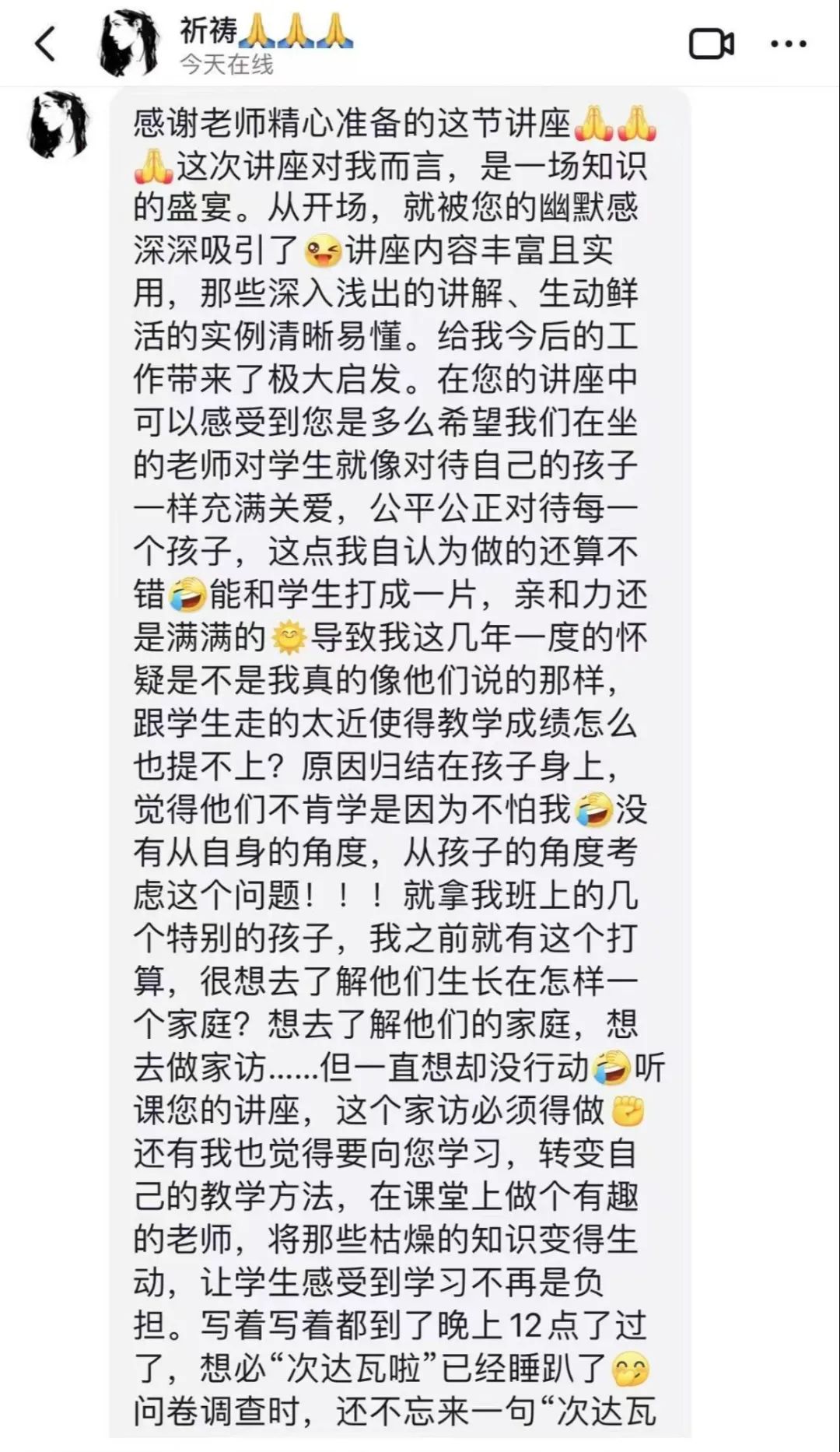Open 祈祷's profile from the header avatar
Viewport: 840px width, 1452px height.
(129, 44)
